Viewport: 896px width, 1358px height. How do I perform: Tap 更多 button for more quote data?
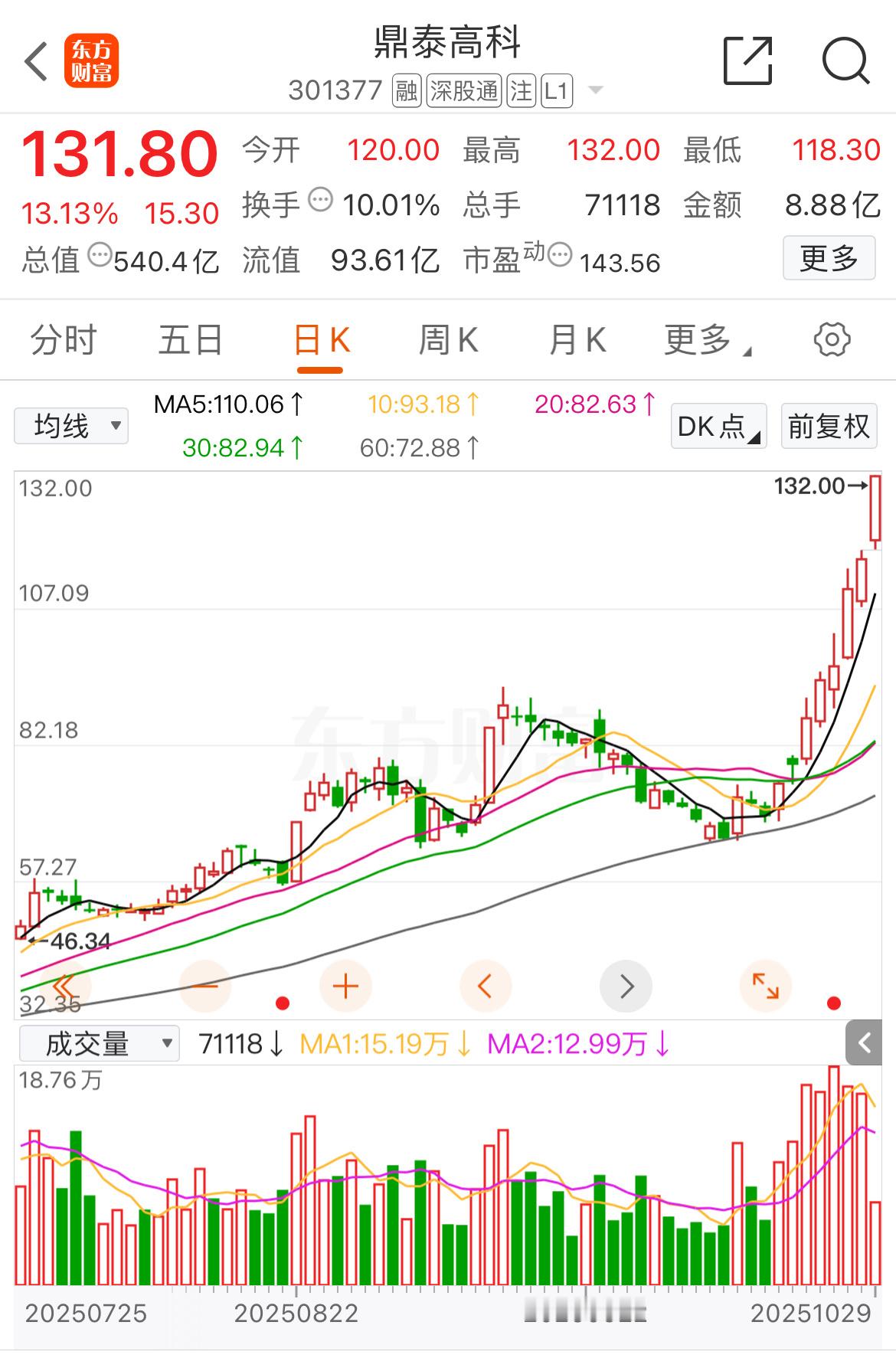[x=829, y=259]
